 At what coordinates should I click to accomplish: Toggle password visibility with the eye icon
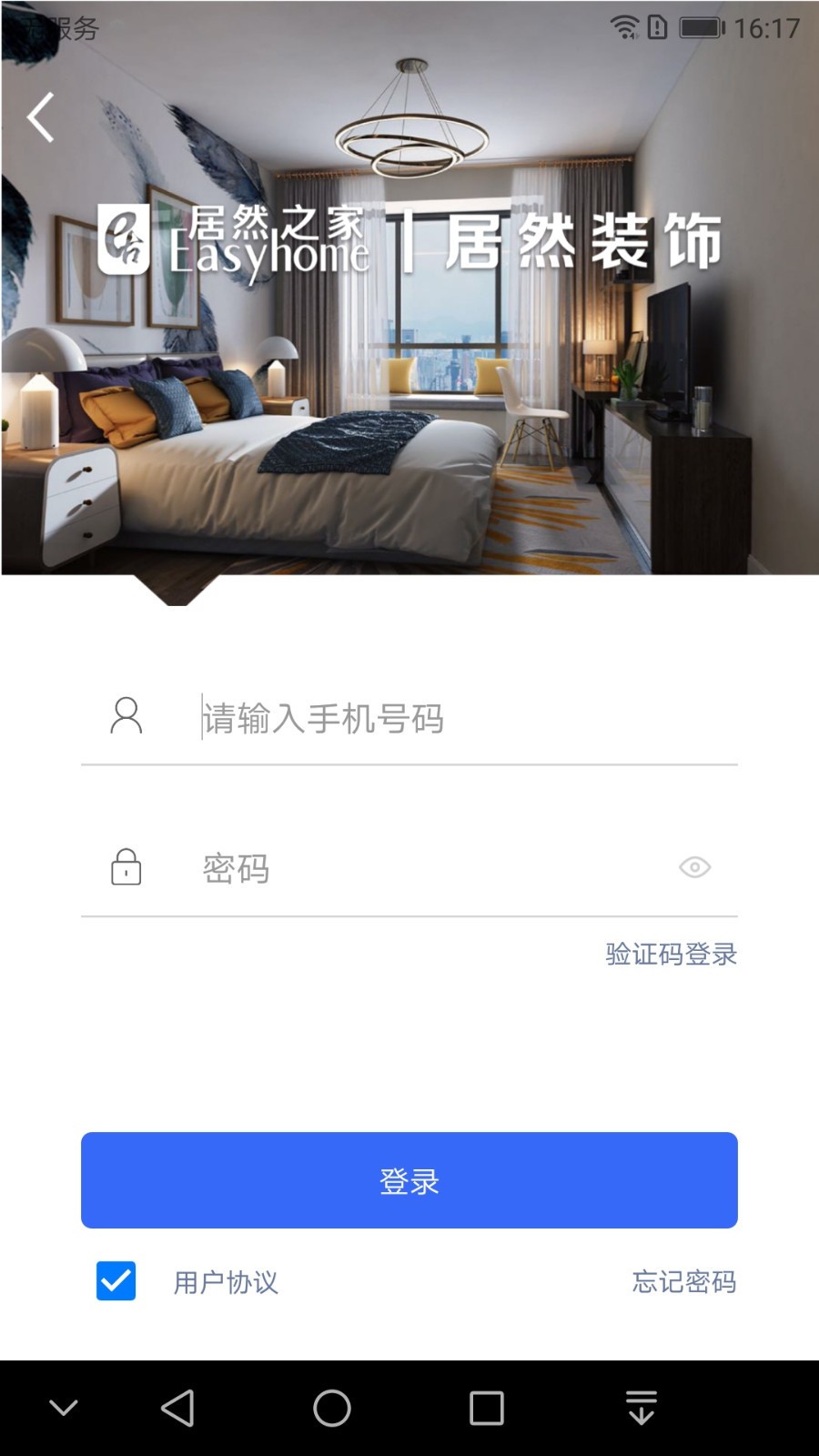[694, 867]
